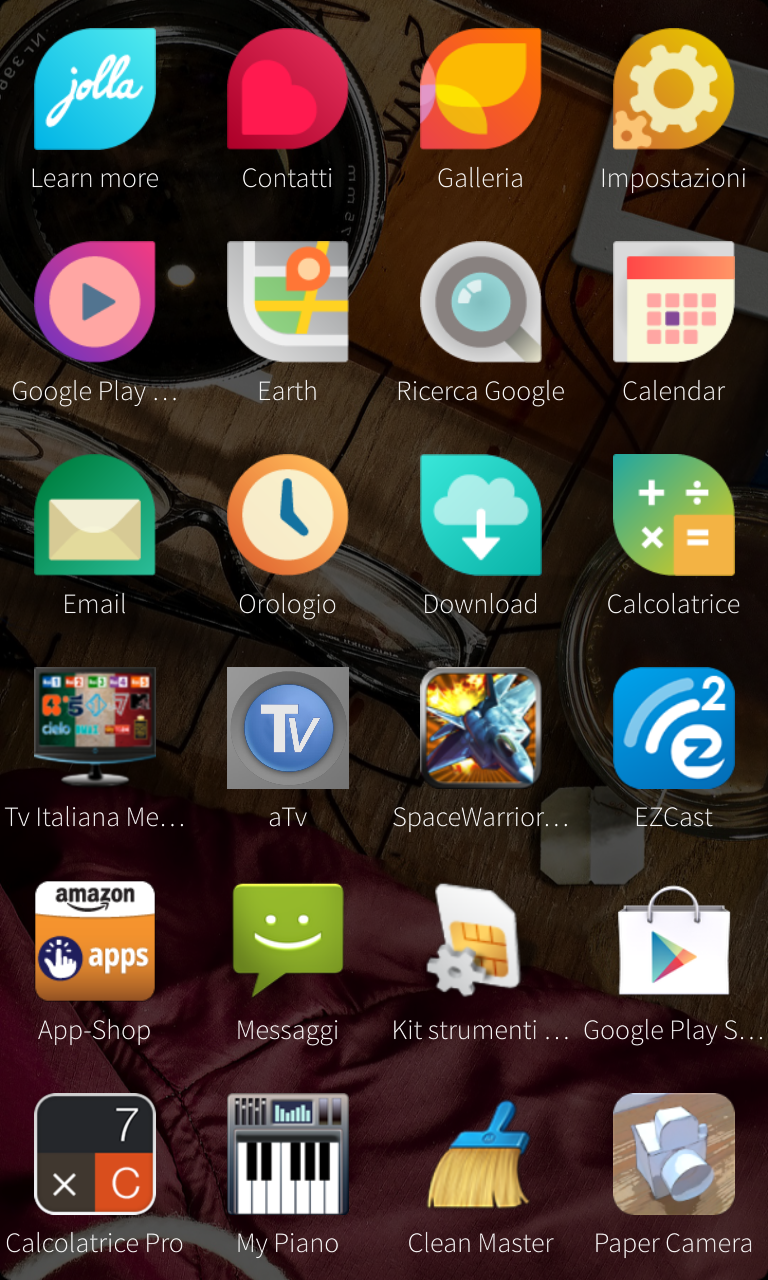Launch the Earth app
The image size is (768, 1280).
288,302
